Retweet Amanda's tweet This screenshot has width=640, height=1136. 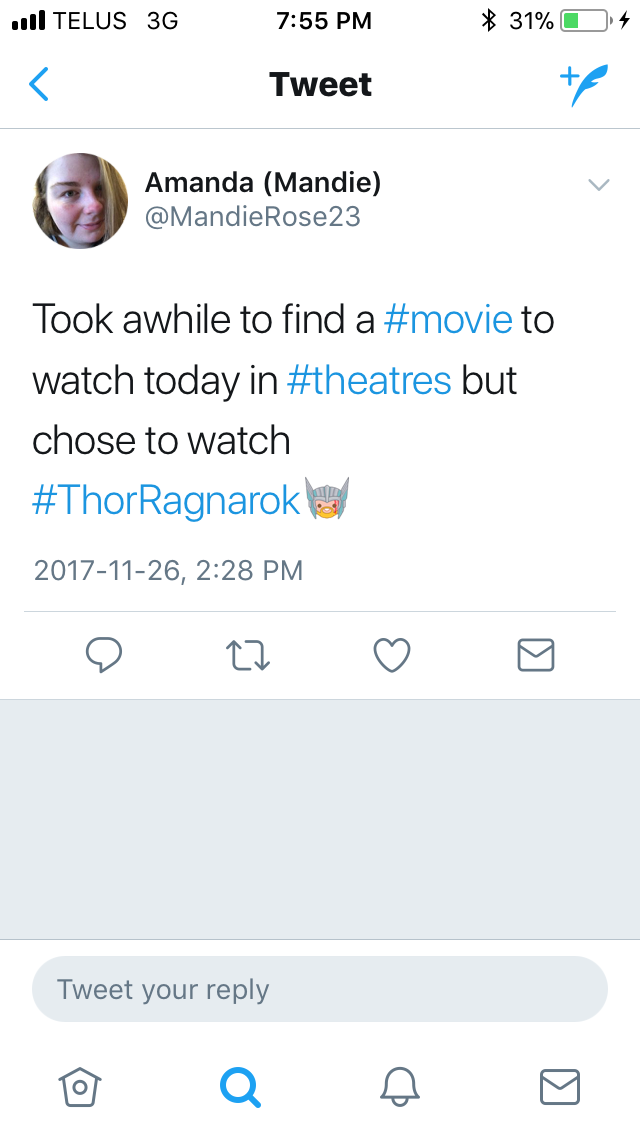pos(248,655)
